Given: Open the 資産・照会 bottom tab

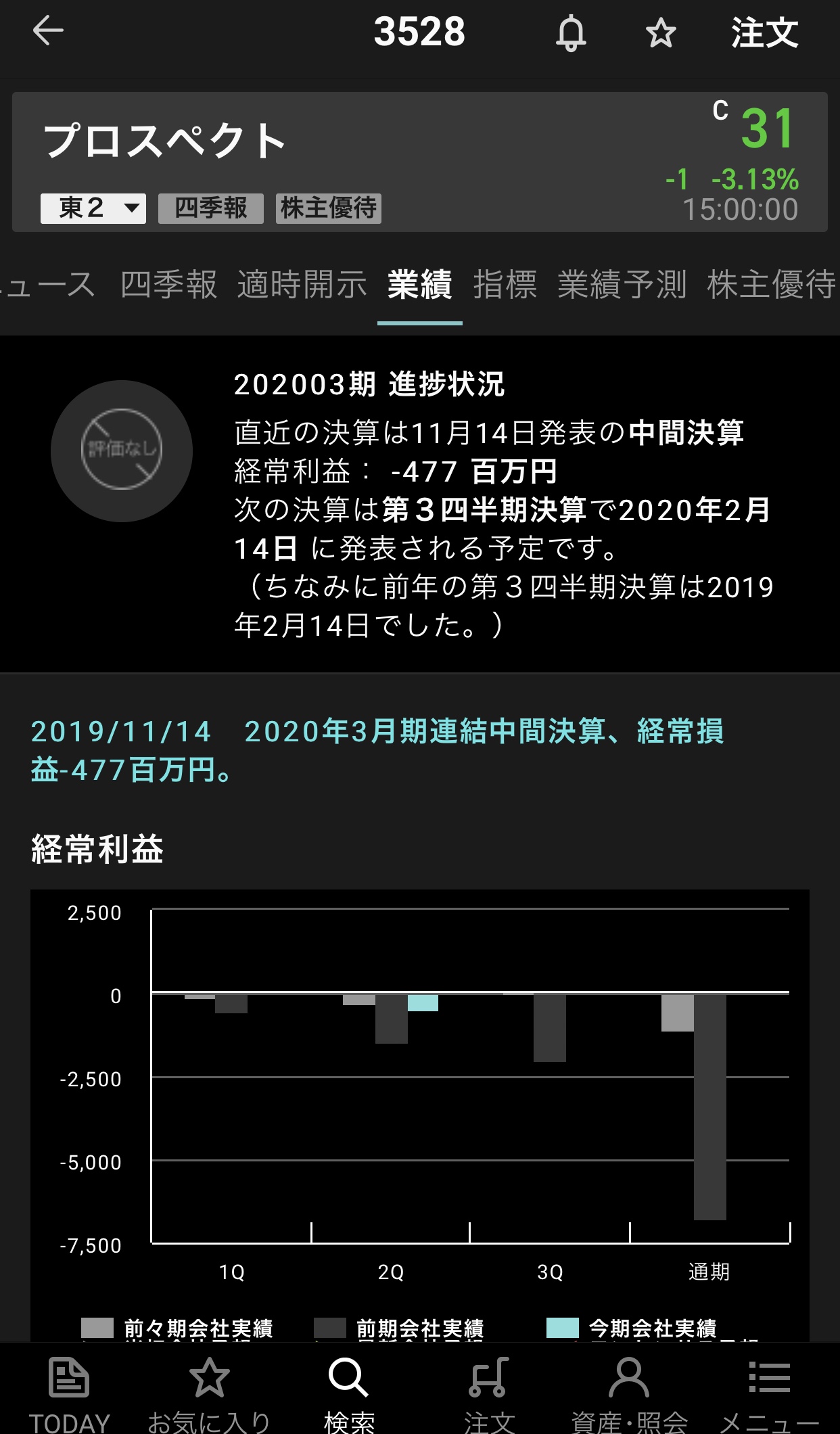Looking at the screenshot, I should coord(629,1393).
